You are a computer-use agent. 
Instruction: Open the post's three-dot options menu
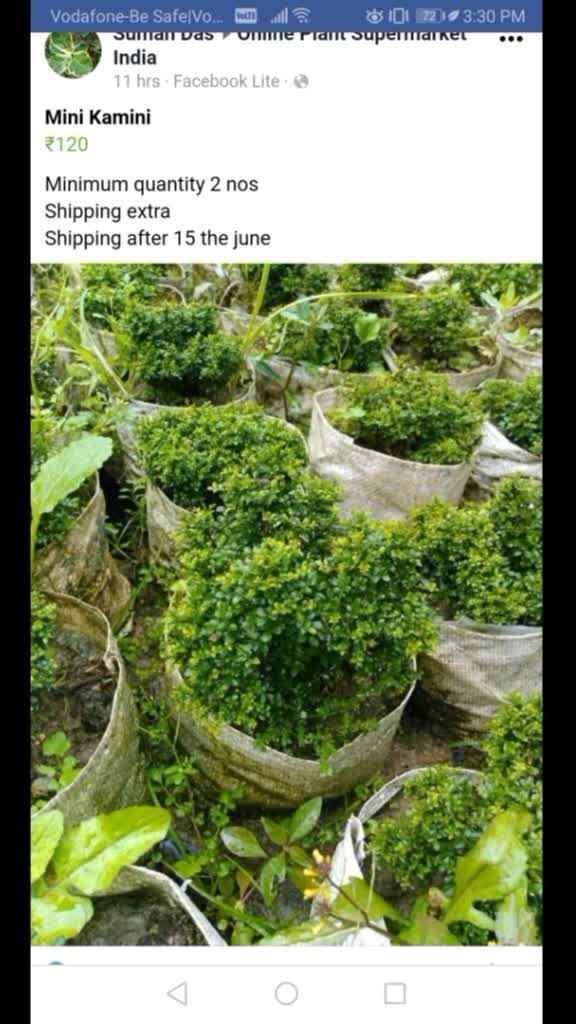coord(510,39)
